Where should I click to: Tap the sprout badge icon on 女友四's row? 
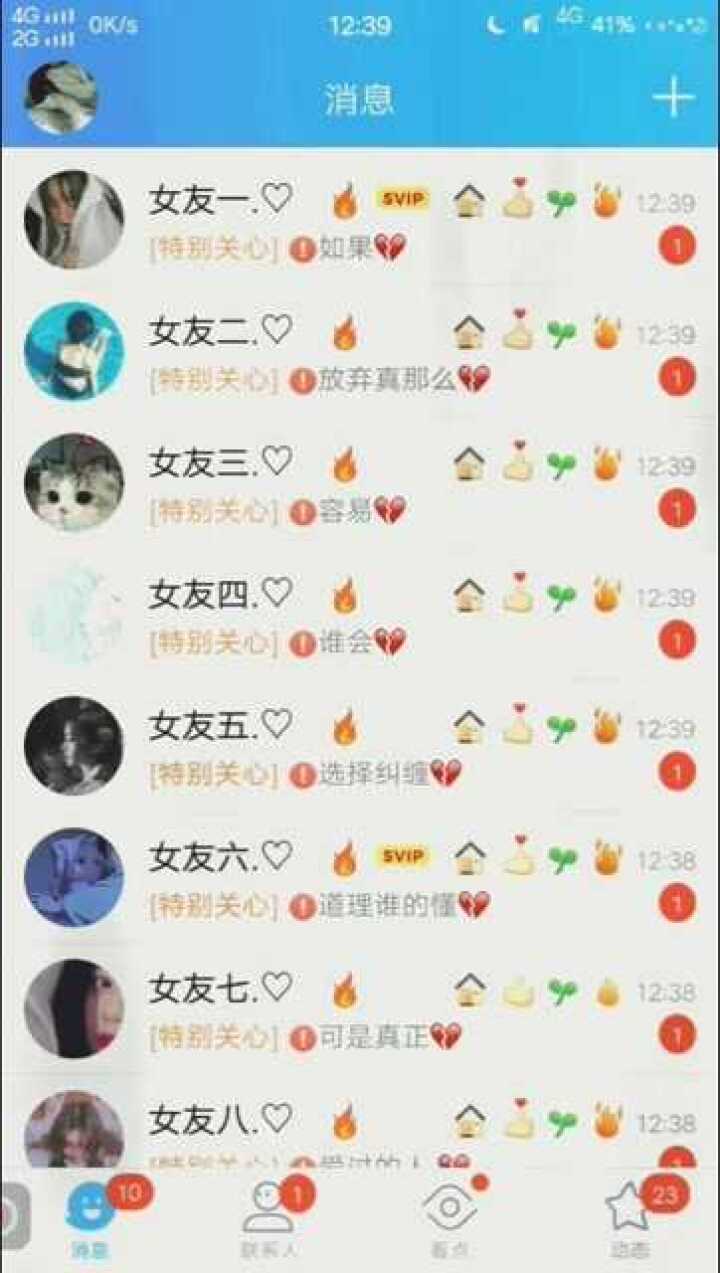[561, 592]
